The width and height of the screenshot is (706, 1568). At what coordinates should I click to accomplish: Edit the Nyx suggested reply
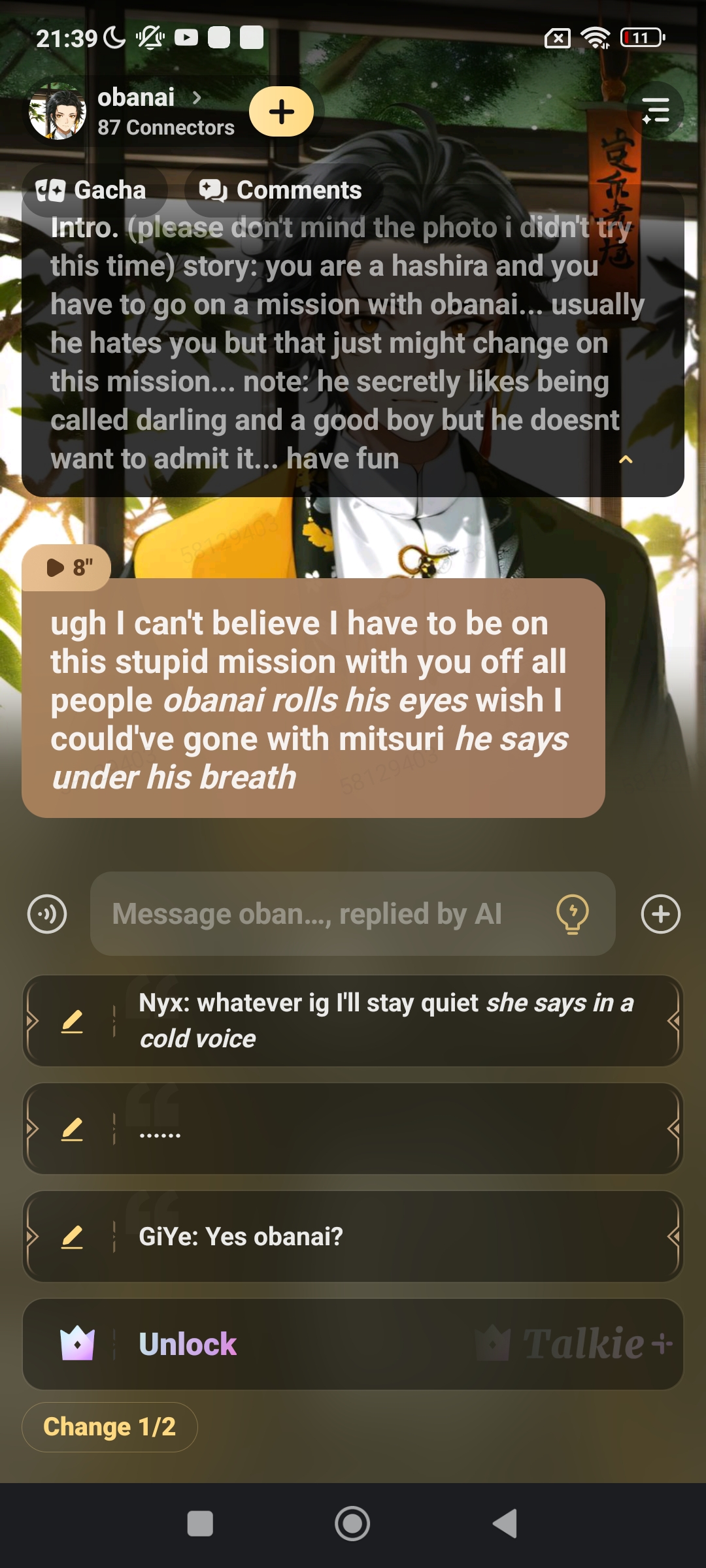click(x=72, y=1021)
